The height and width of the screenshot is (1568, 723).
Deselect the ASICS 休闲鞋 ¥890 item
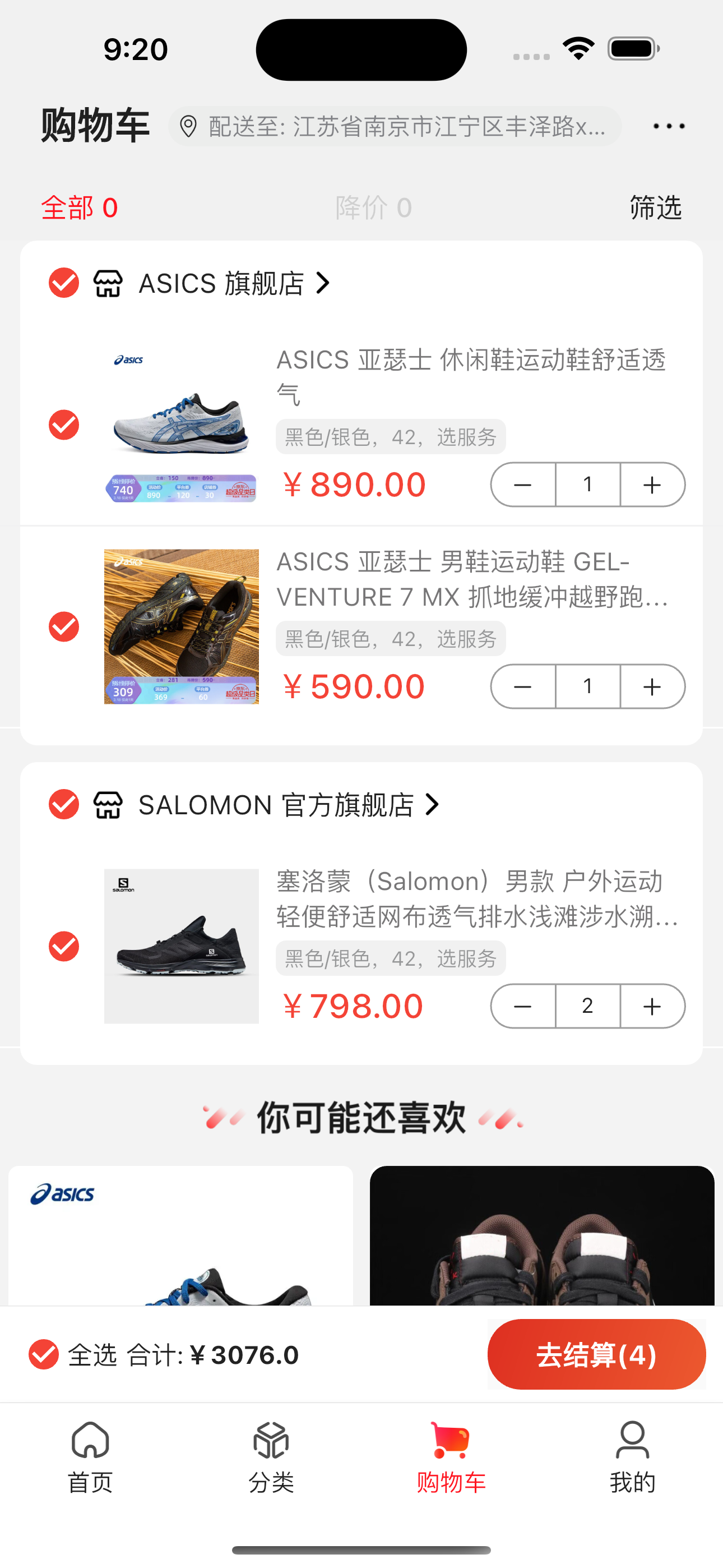pos(64,425)
